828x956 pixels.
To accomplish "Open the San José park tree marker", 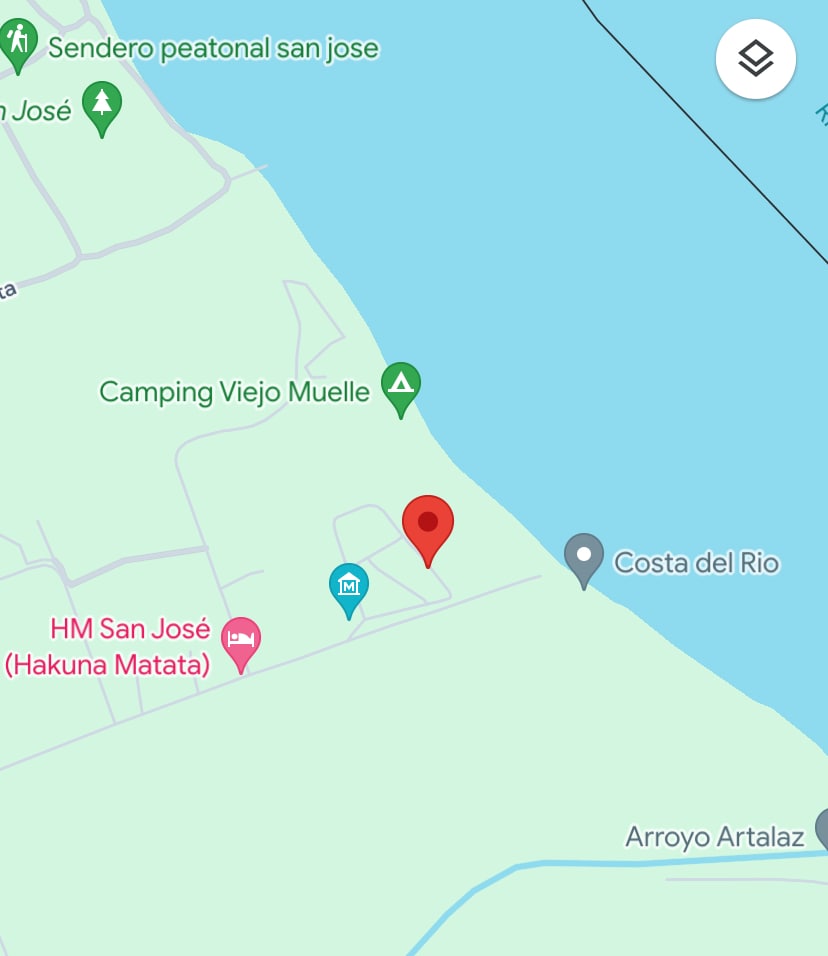I will click(101, 103).
